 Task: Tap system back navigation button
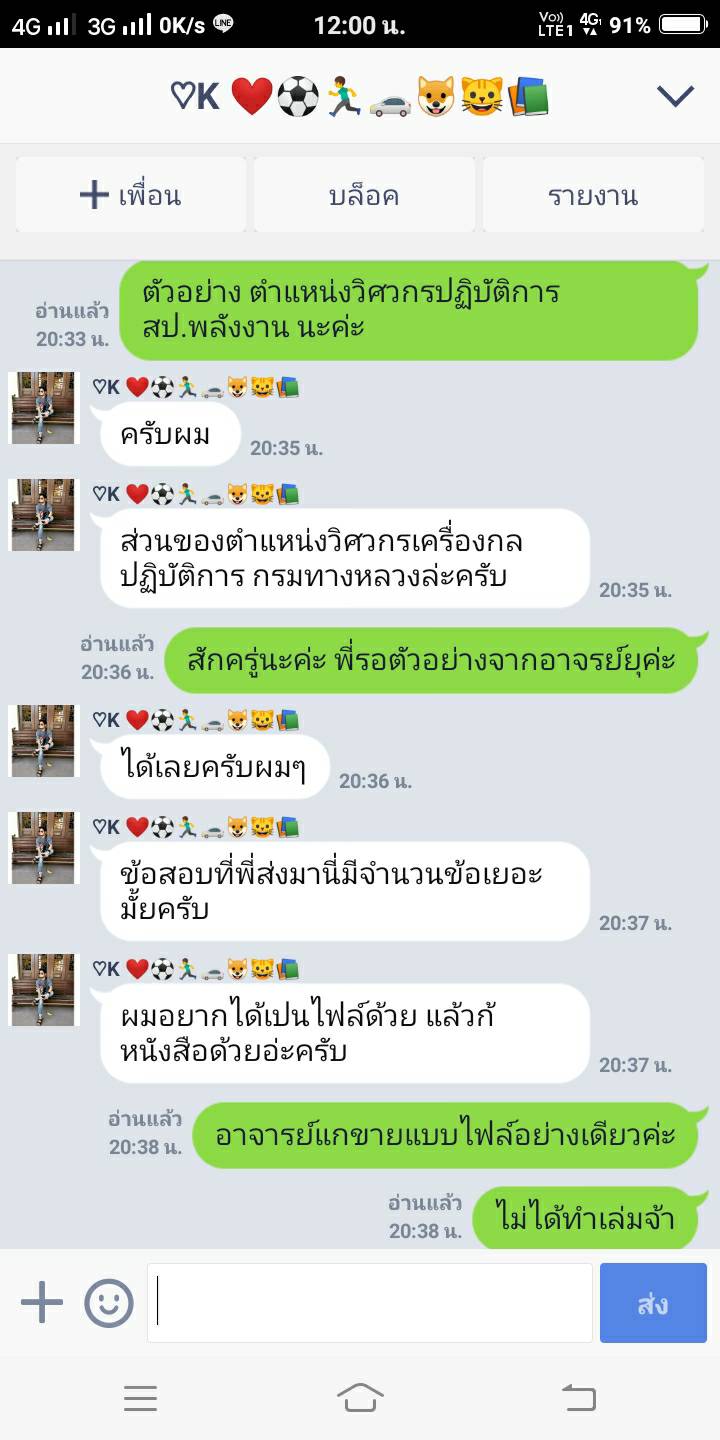tap(578, 1397)
